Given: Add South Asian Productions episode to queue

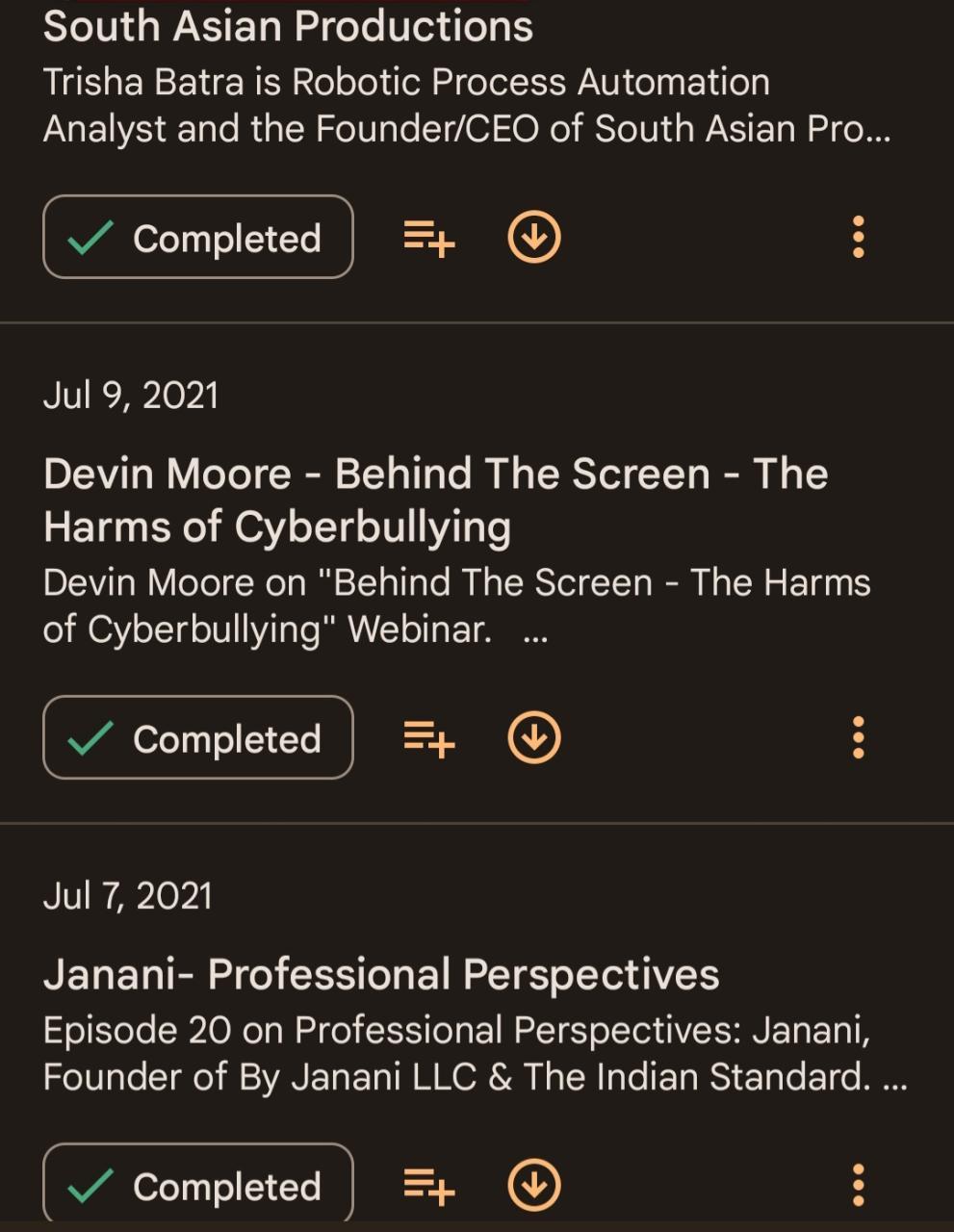Looking at the screenshot, I should (x=428, y=238).
